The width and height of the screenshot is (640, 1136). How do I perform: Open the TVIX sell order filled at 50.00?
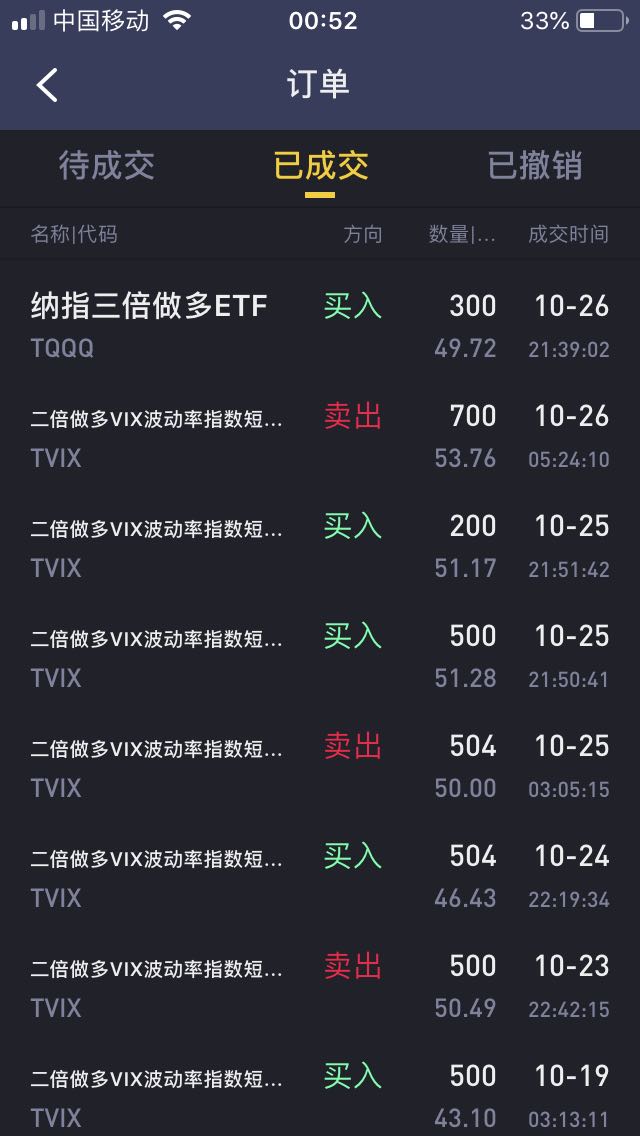[320, 765]
